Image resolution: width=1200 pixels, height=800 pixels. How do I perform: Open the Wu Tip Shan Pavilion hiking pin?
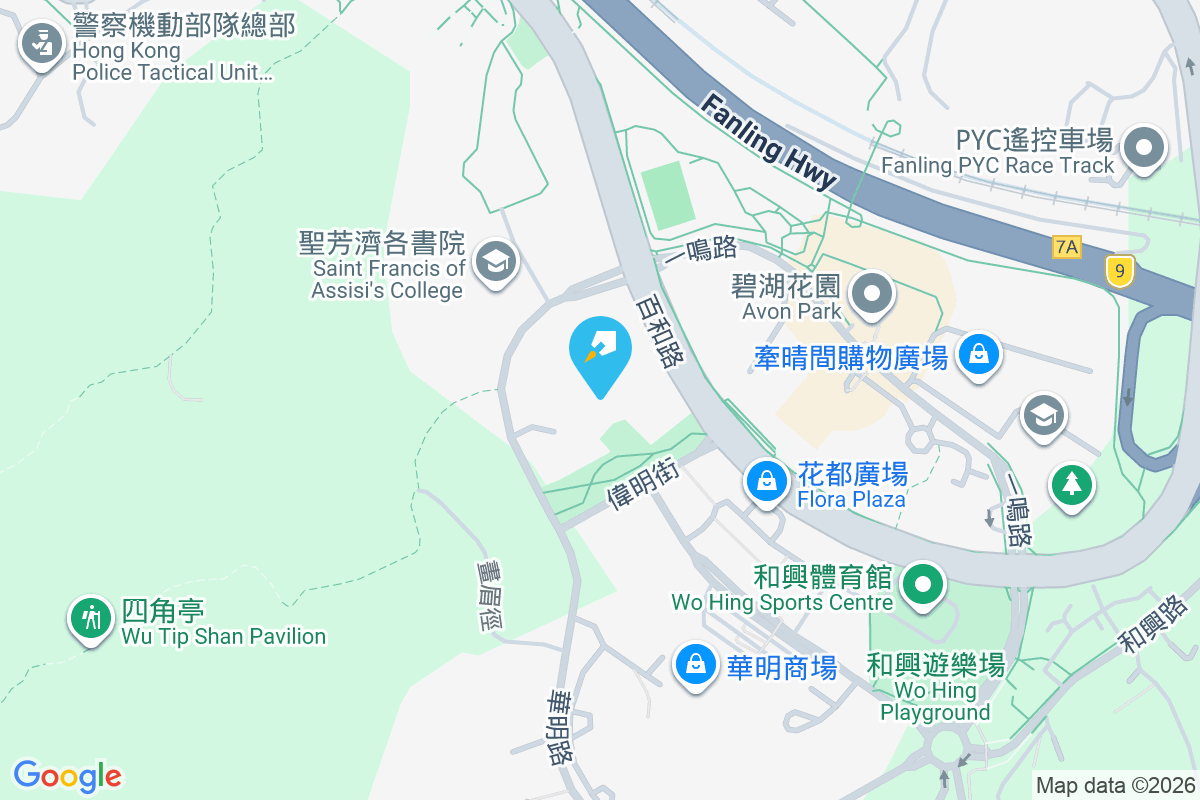[x=91, y=619]
